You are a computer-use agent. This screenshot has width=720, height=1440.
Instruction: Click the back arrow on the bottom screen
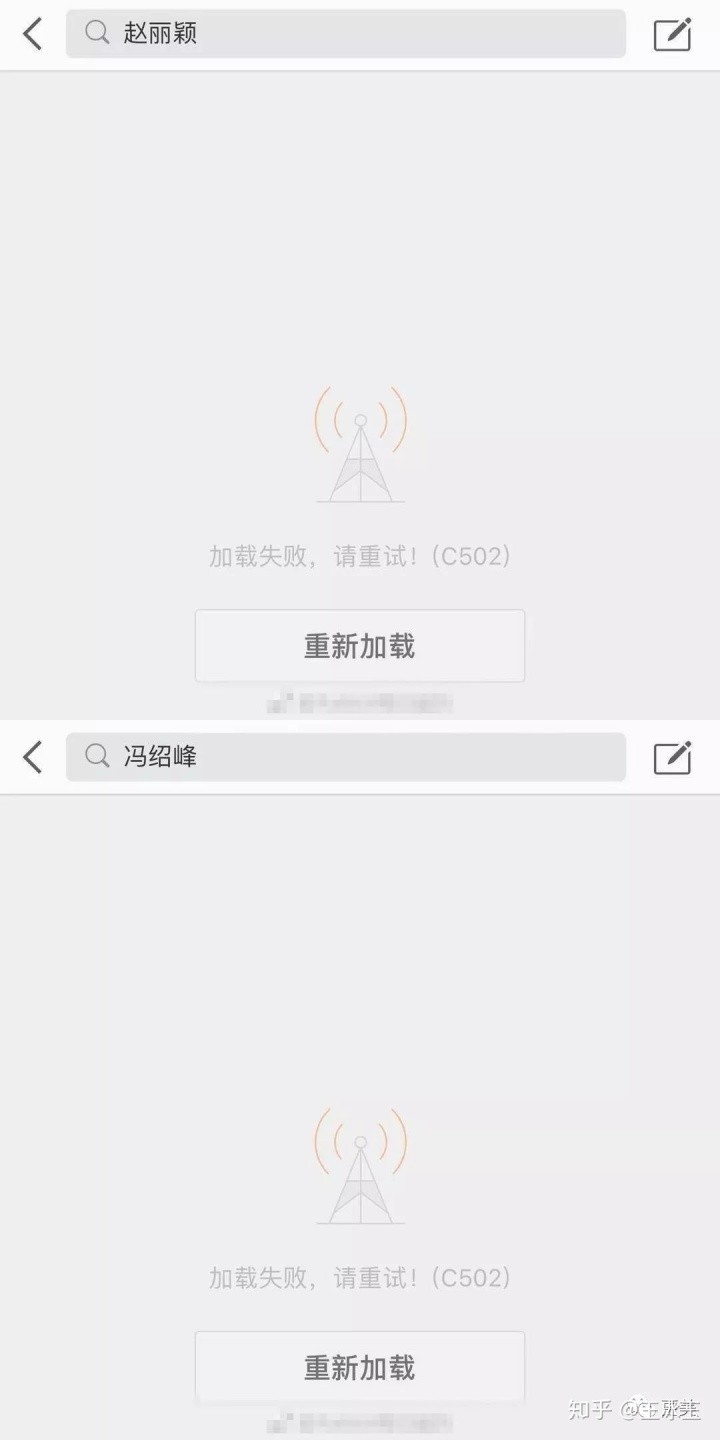pos(31,757)
